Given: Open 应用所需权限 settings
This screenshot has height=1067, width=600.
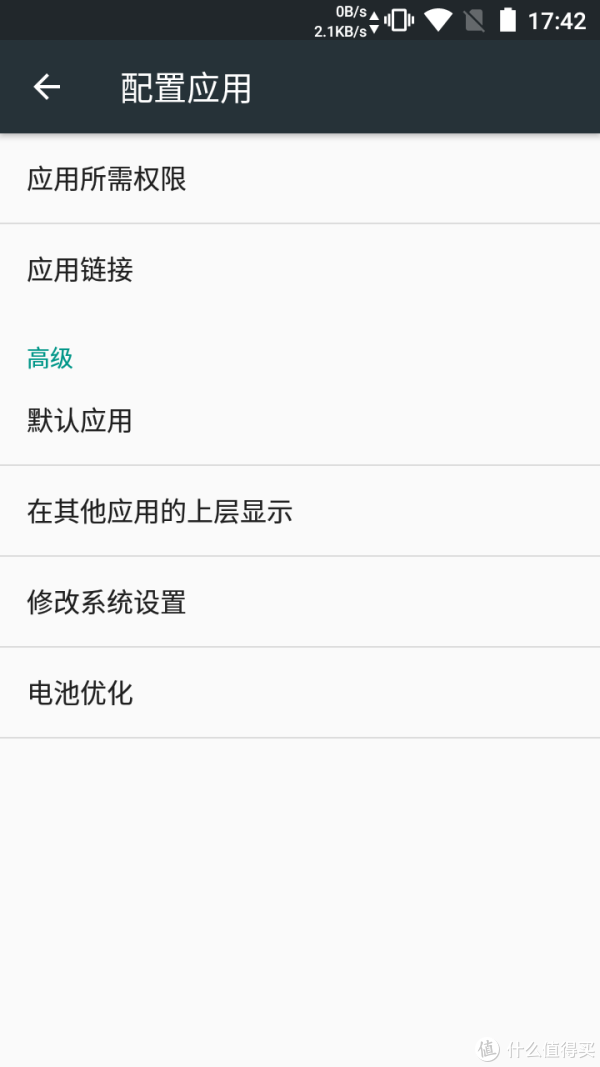Looking at the screenshot, I should 300,179.
